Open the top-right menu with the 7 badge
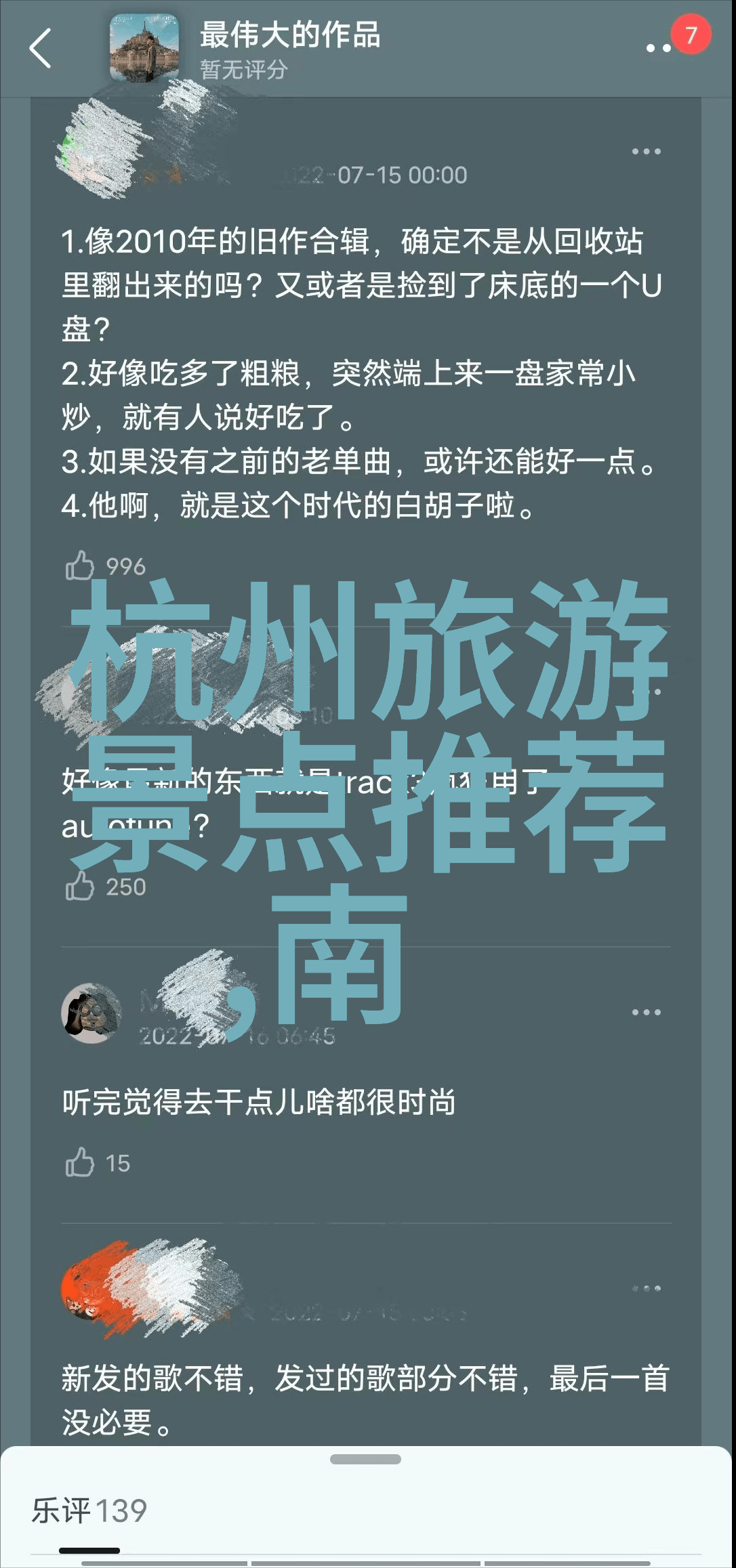This screenshot has width=736, height=1568. [659, 47]
